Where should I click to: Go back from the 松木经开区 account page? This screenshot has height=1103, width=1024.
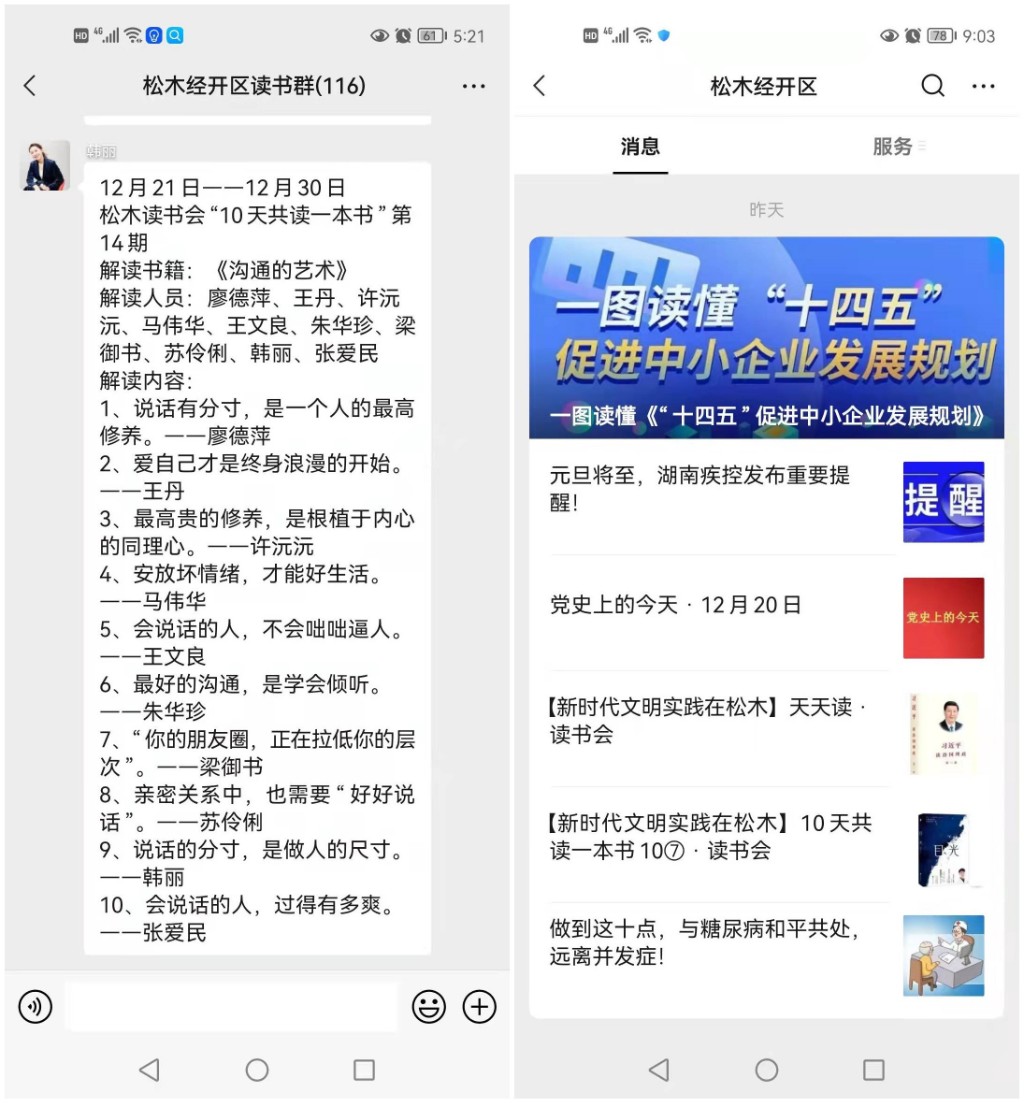[540, 86]
